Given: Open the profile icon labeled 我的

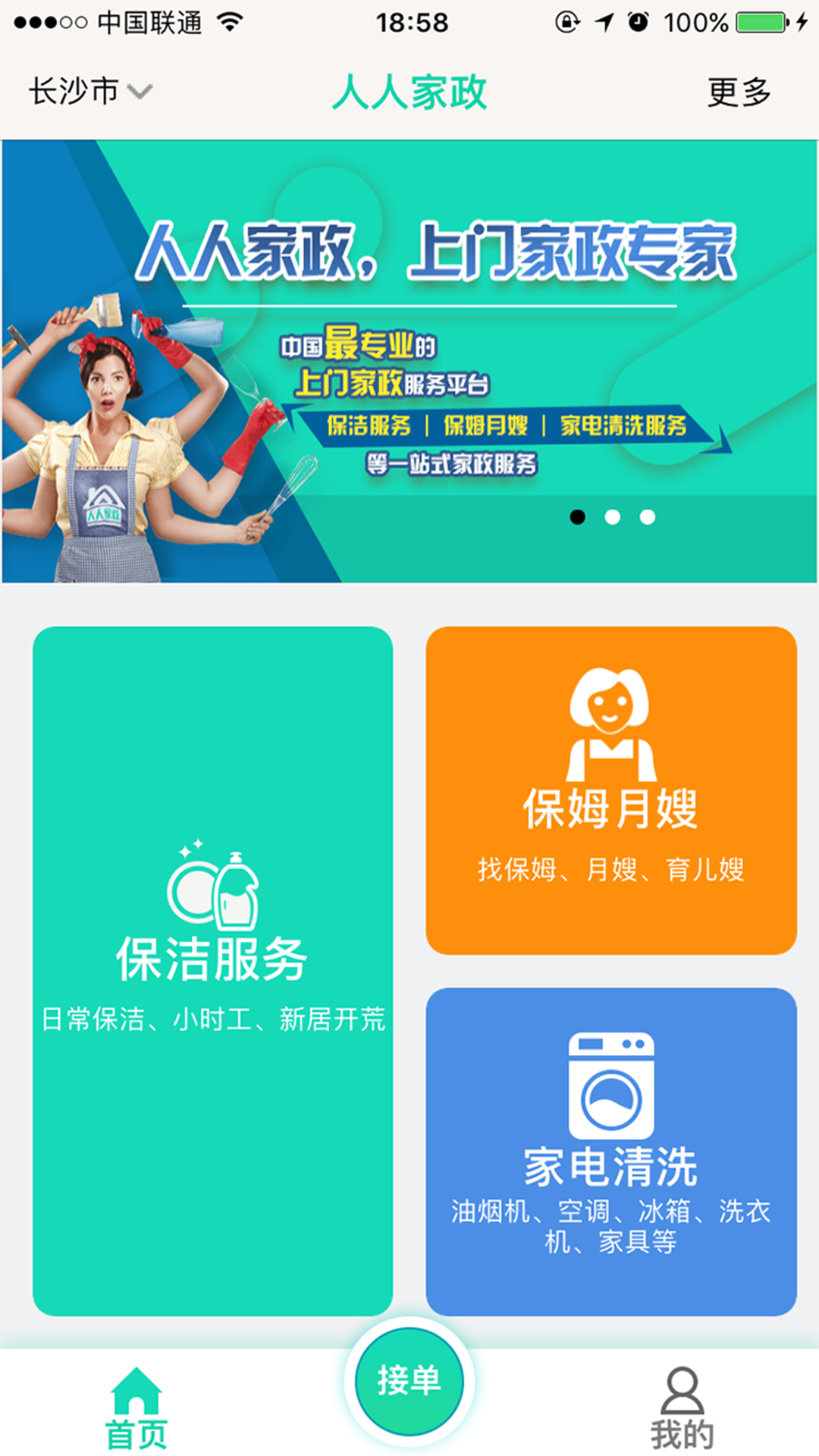Looking at the screenshot, I should pyautogui.click(x=682, y=1395).
